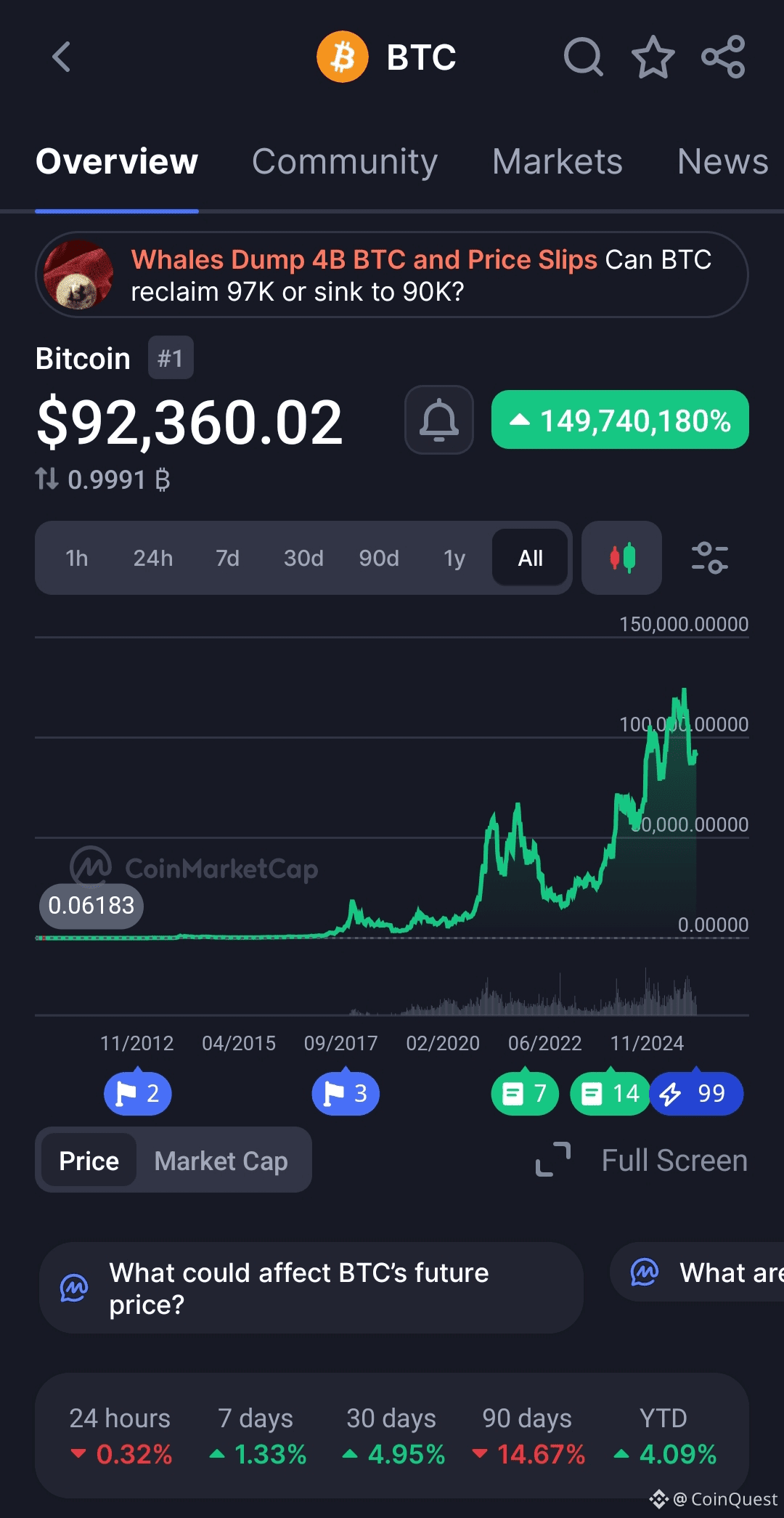Open the search icon

[x=584, y=57]
